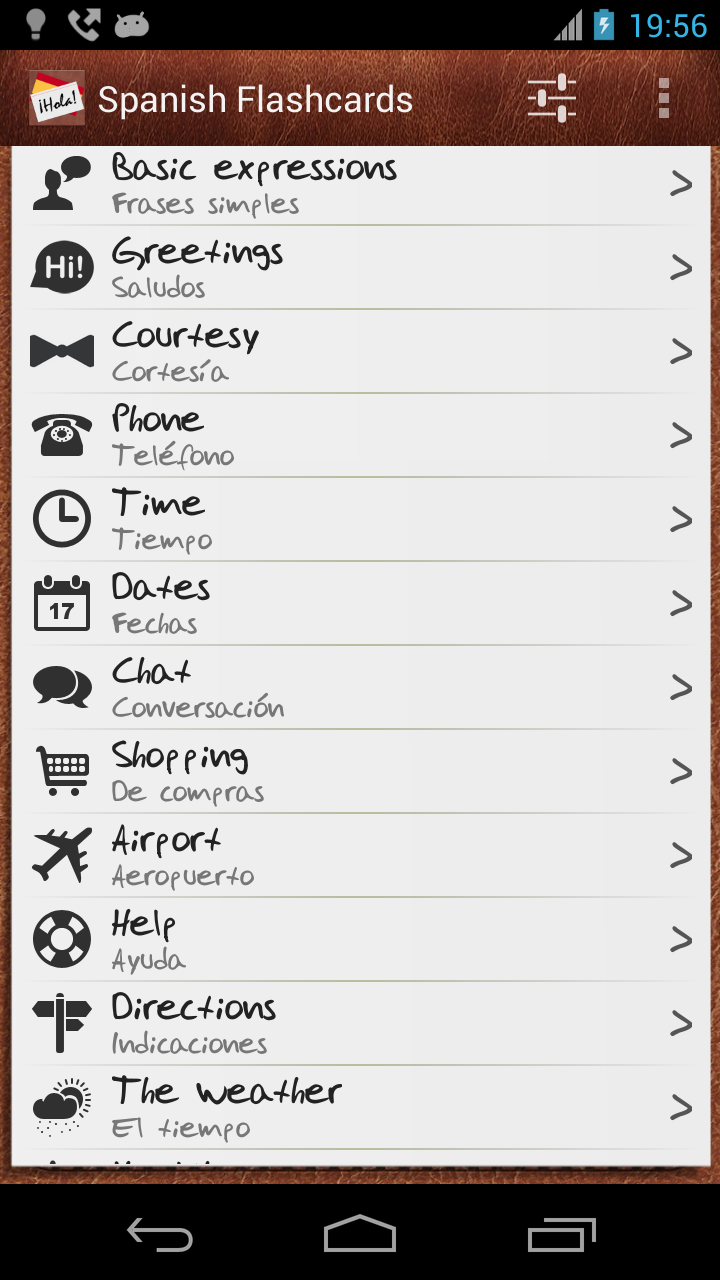
Task: Choose the Phone flashcard set
Action: 360,436
